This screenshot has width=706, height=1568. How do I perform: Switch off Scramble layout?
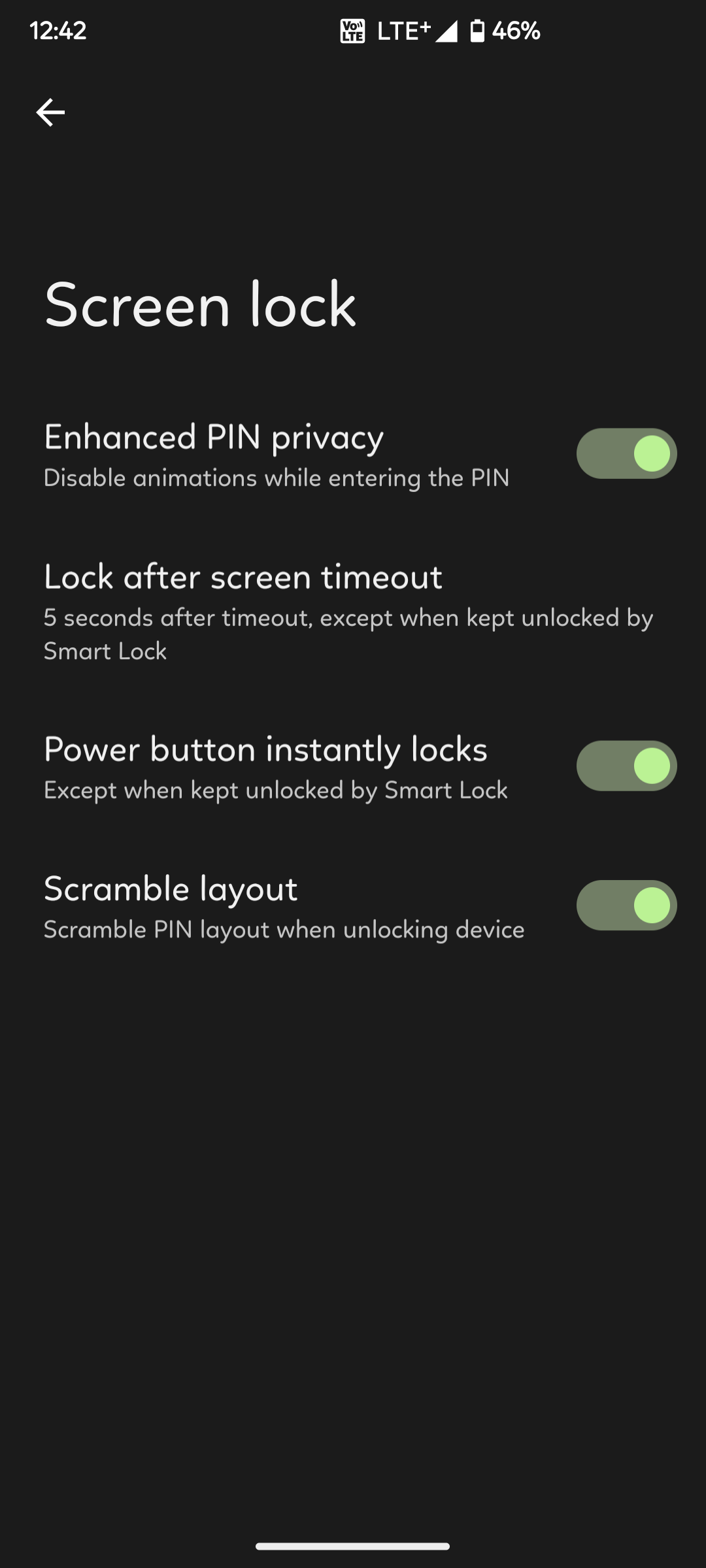(x=626, y=906)
